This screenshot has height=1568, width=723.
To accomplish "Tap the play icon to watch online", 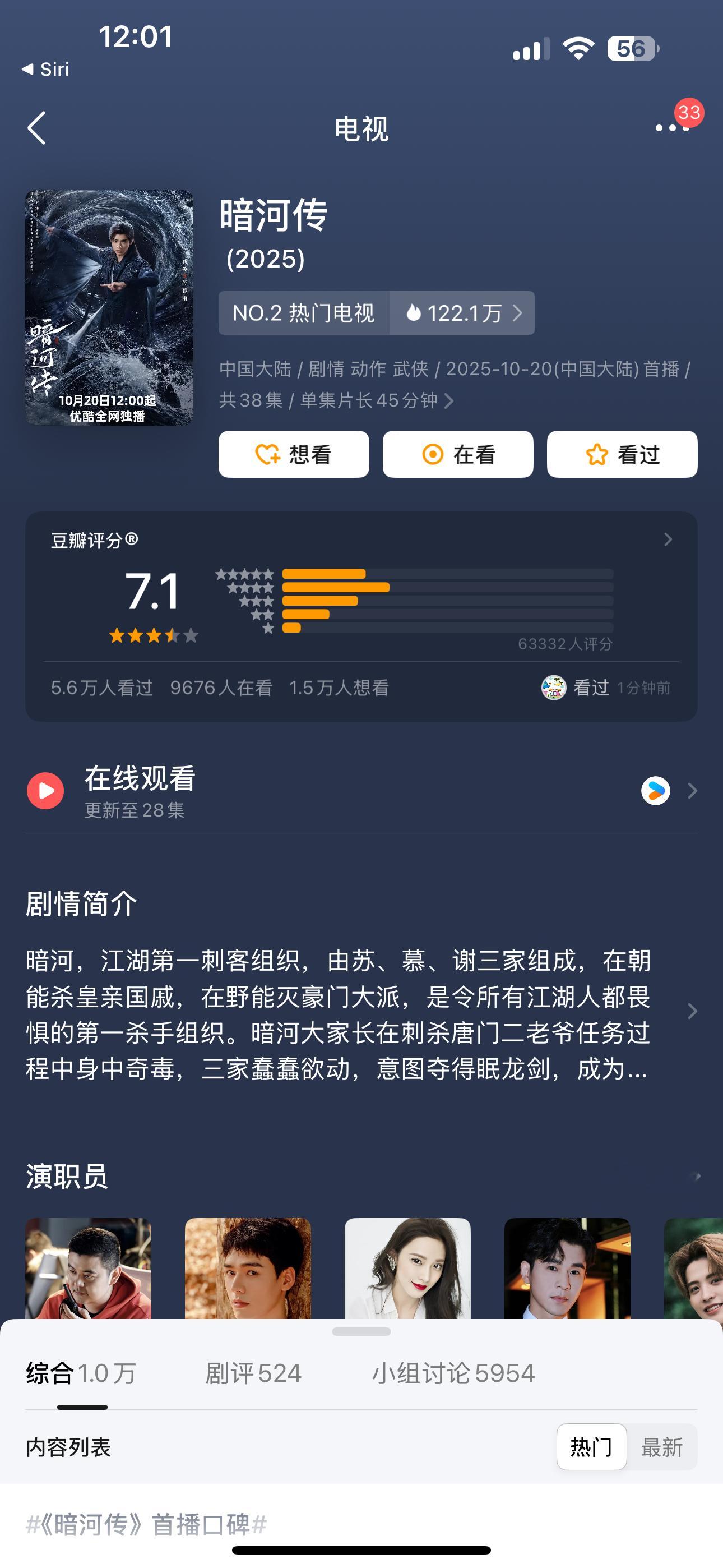I will click(x=44, y=791).
